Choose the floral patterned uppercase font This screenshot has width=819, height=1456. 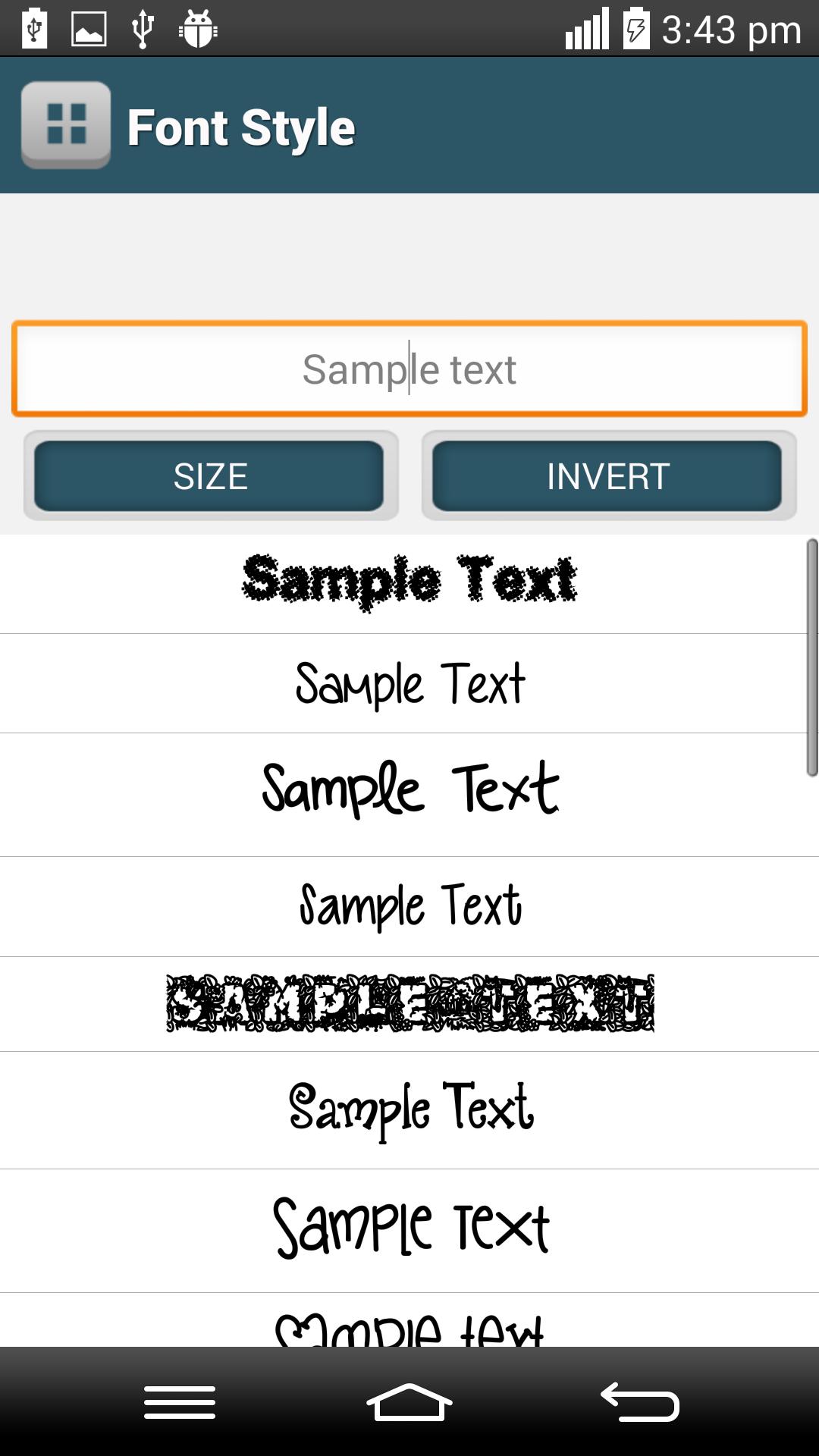[409, 1003]
